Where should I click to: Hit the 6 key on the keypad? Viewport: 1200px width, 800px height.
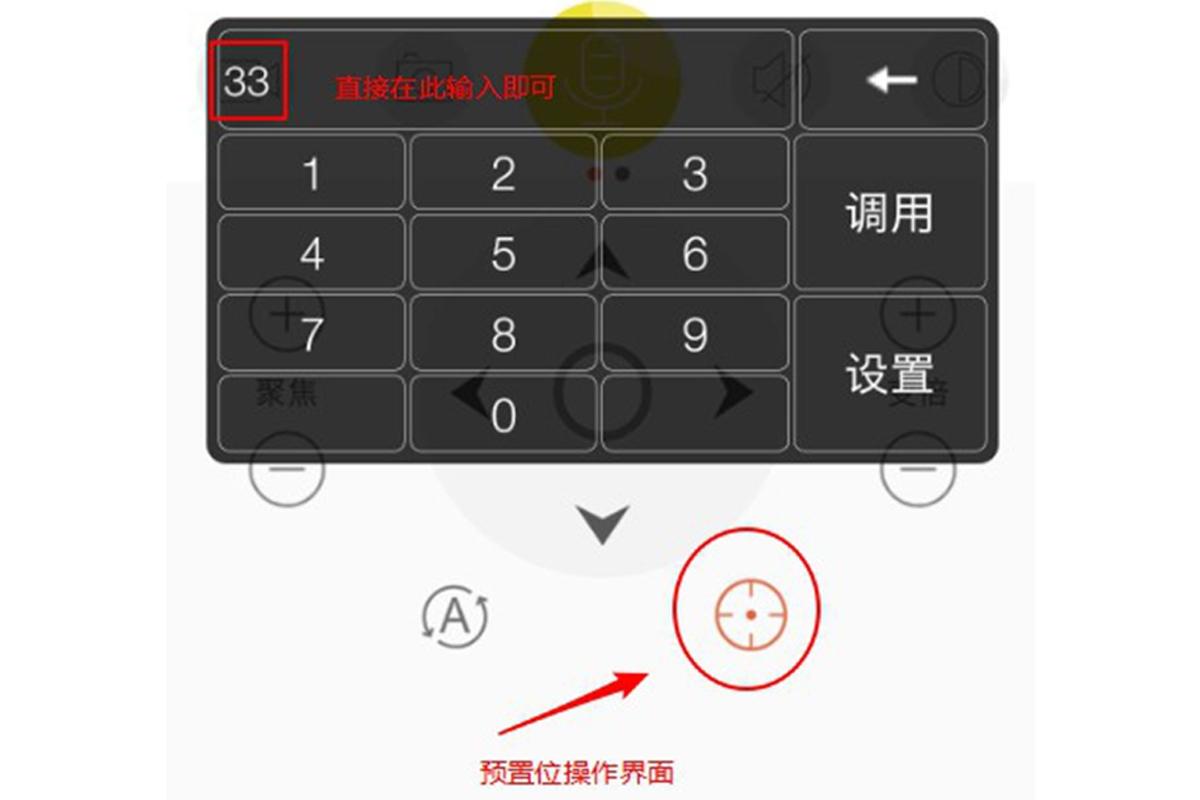(x=695, y=253)
